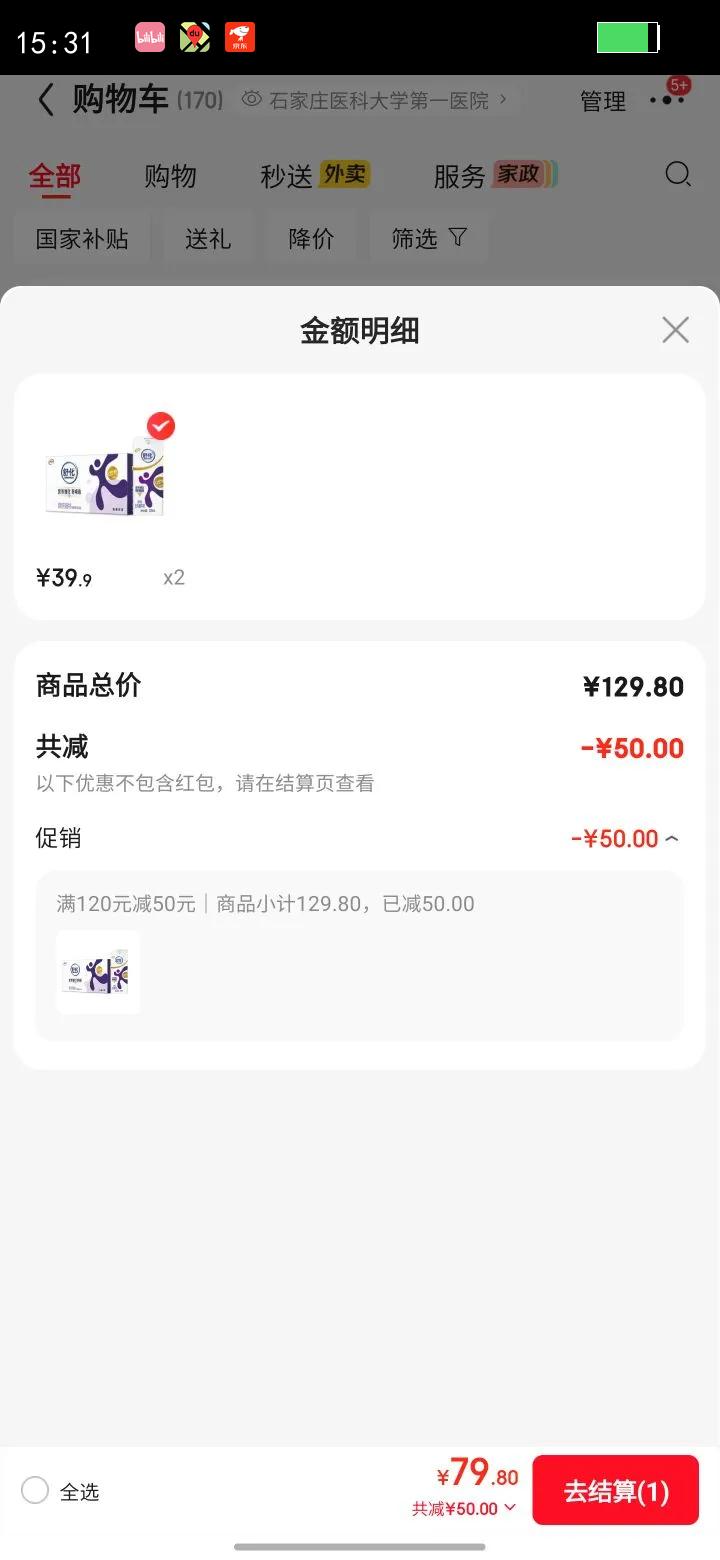Open the 京东 app icon in status bar
Image resolution: width=720 pixels, height=1560 pixels.
pyautogui.click(x=239, y=37)
